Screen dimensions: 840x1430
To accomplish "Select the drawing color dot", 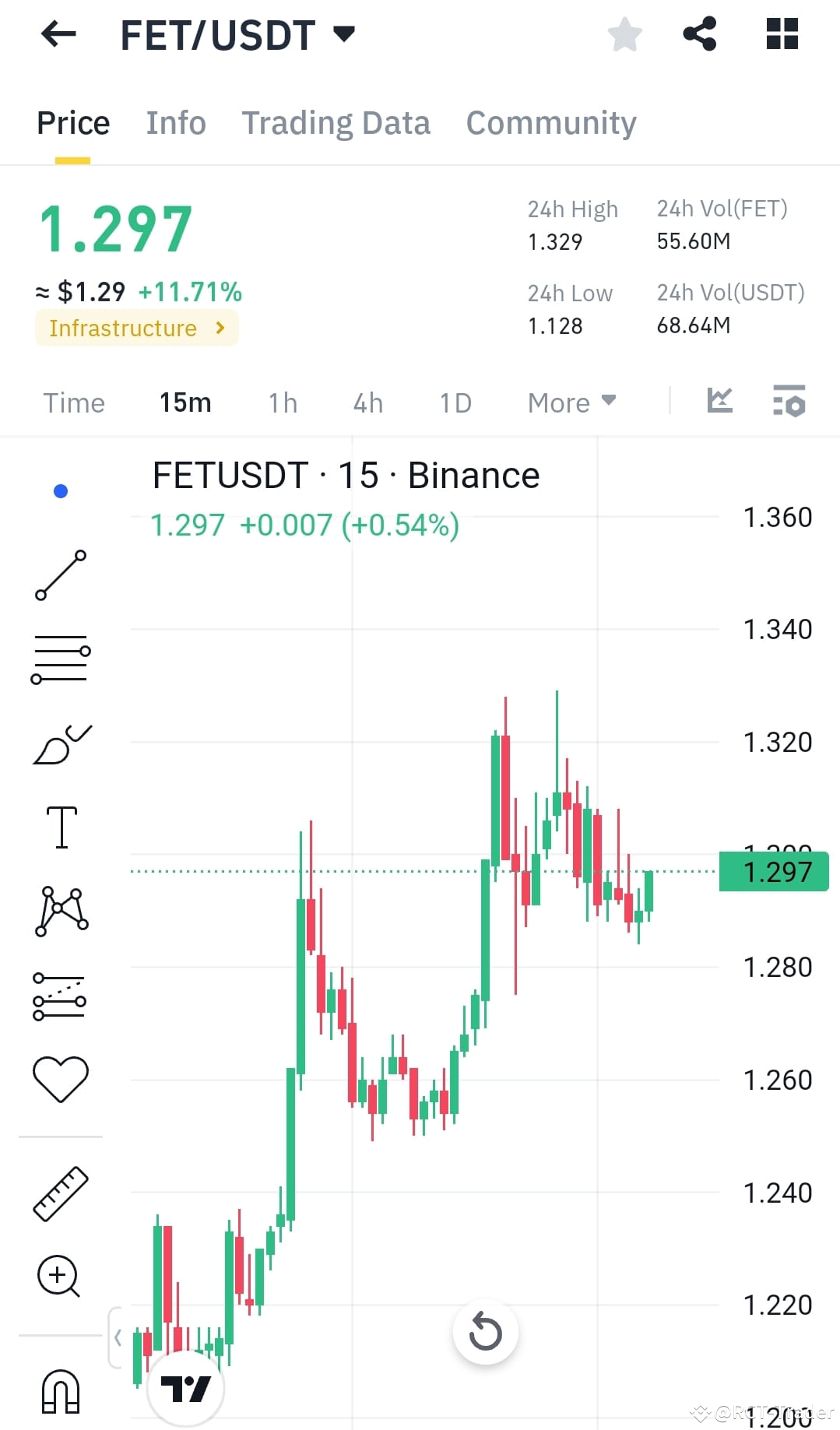I will coord(60,490).
